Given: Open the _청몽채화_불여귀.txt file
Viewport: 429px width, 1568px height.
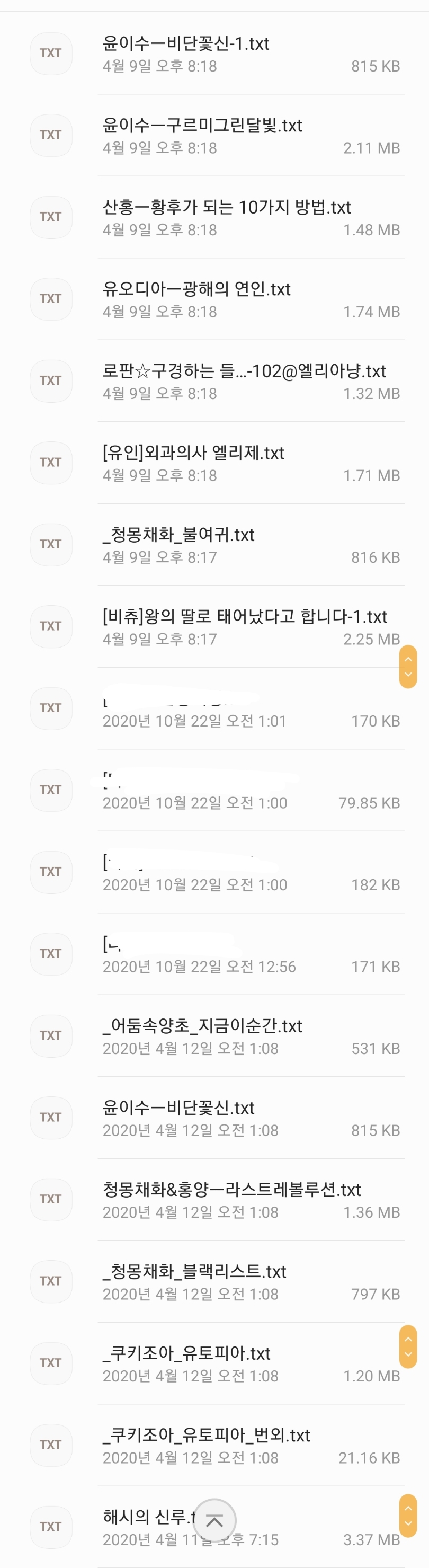Looking at the screenshot, I should pos(178,536).
